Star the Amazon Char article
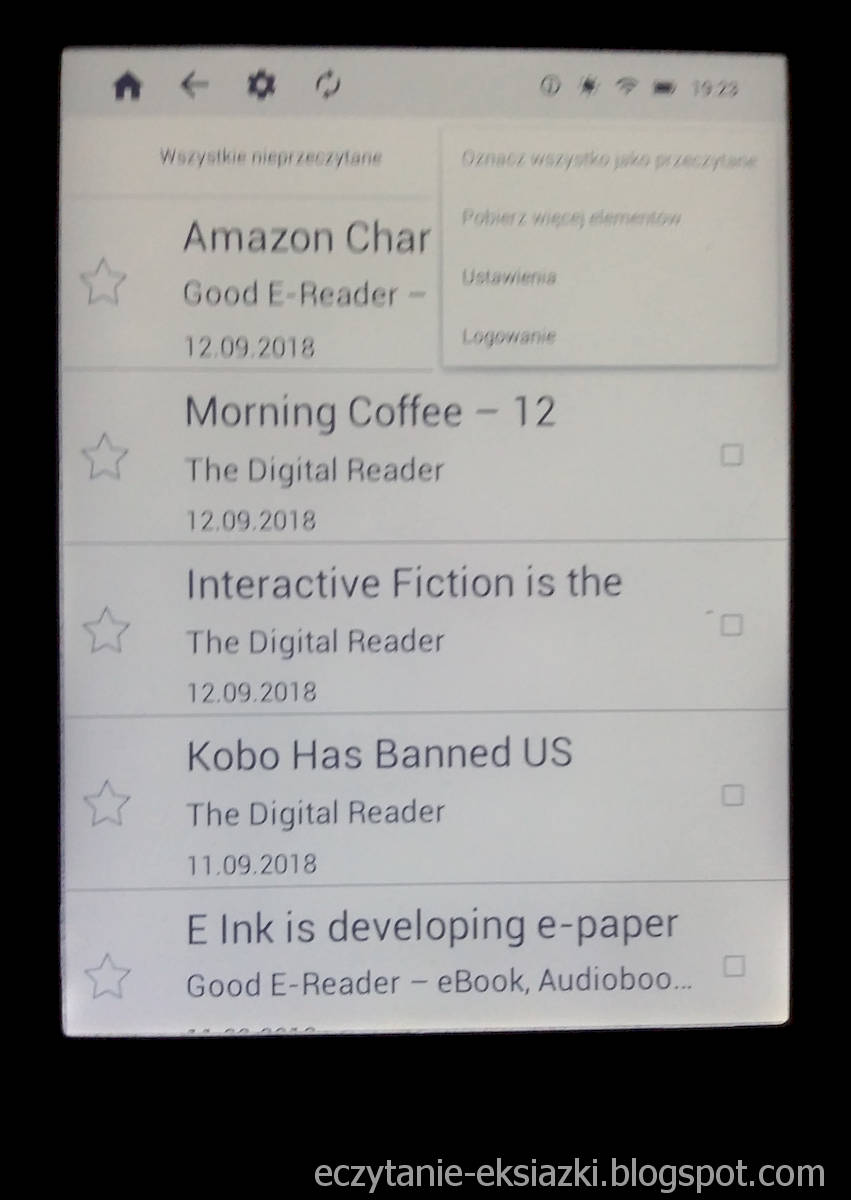851x1200 pixels. click(104, 282)
